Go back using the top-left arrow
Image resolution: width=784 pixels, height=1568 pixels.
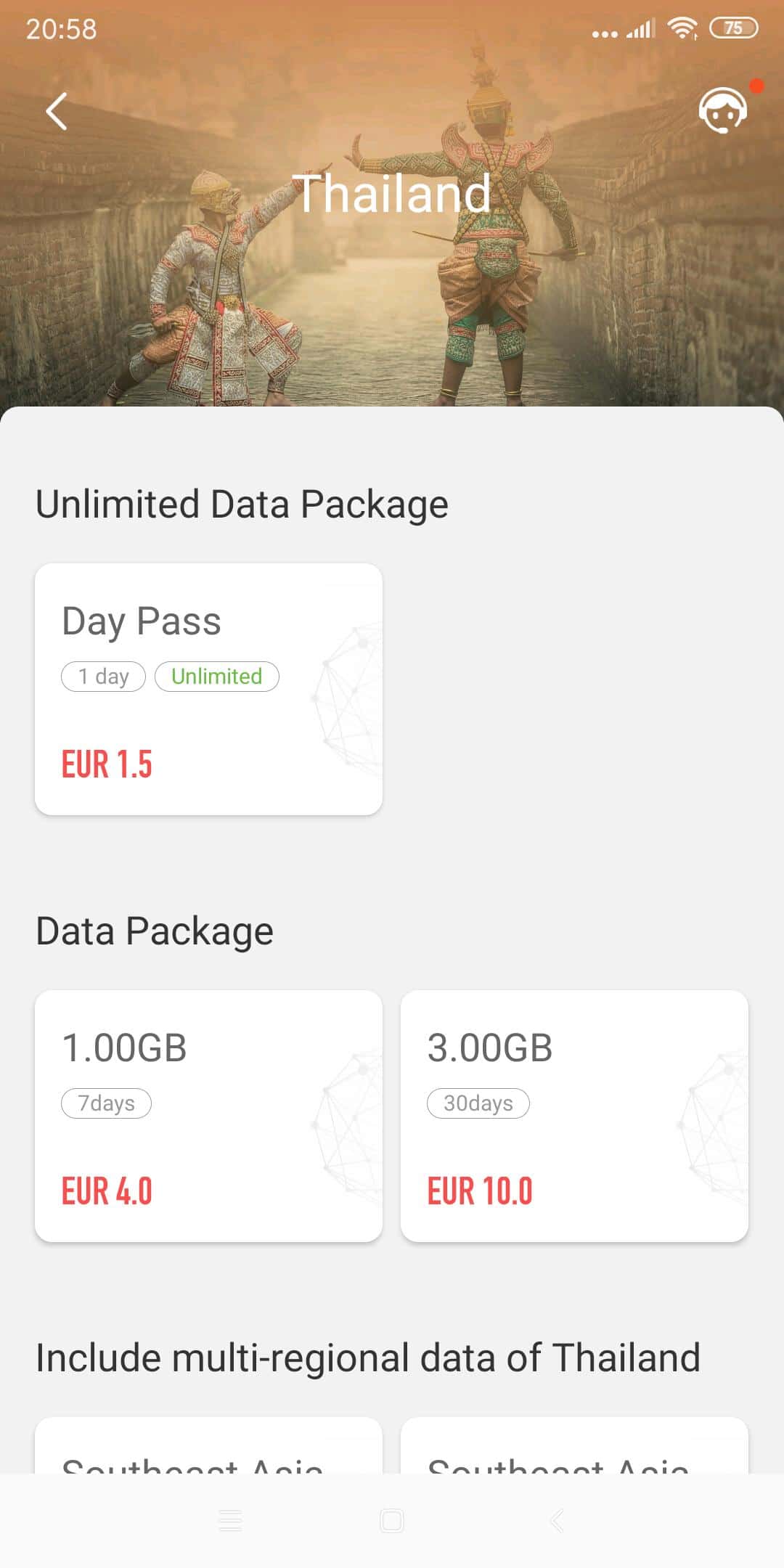57,111
